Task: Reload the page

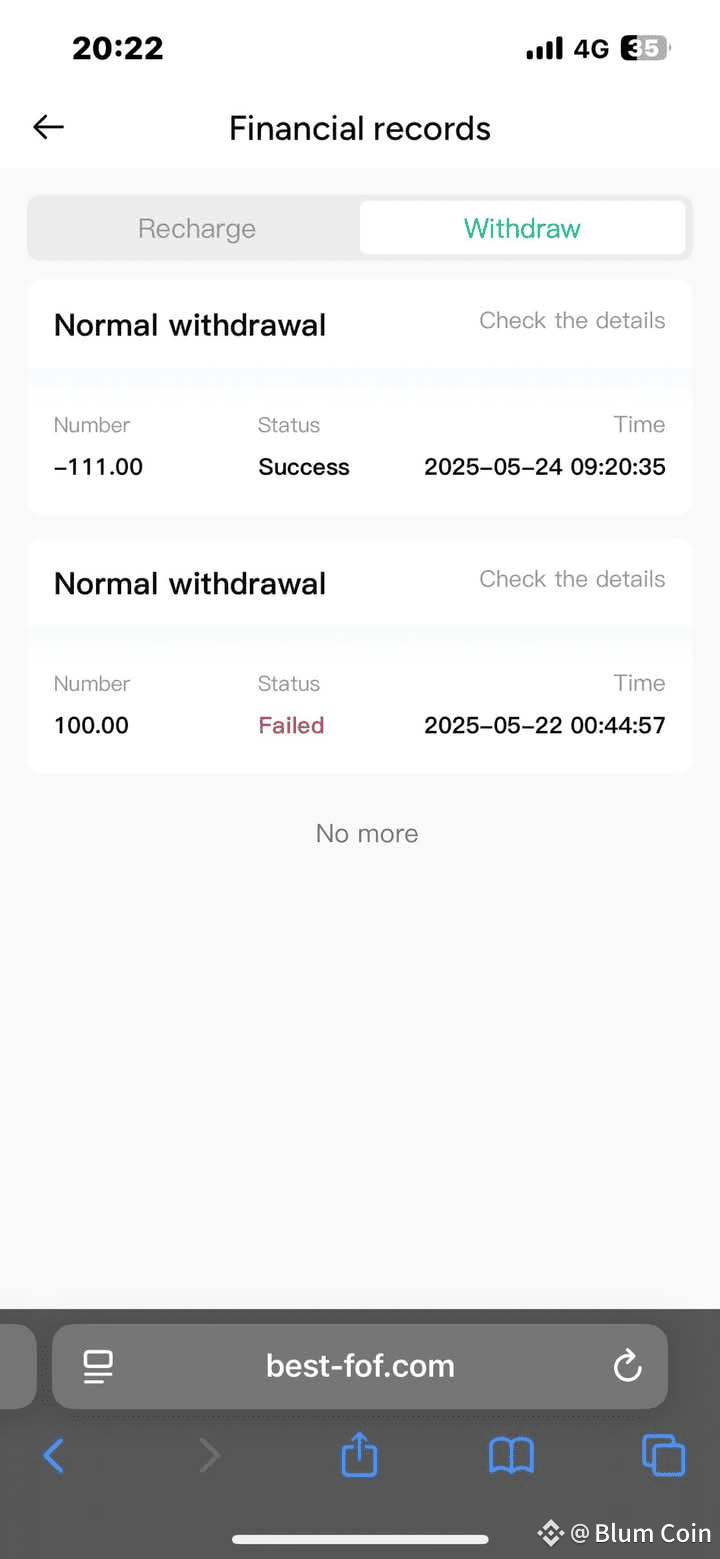Action: tap(627, 1366)
